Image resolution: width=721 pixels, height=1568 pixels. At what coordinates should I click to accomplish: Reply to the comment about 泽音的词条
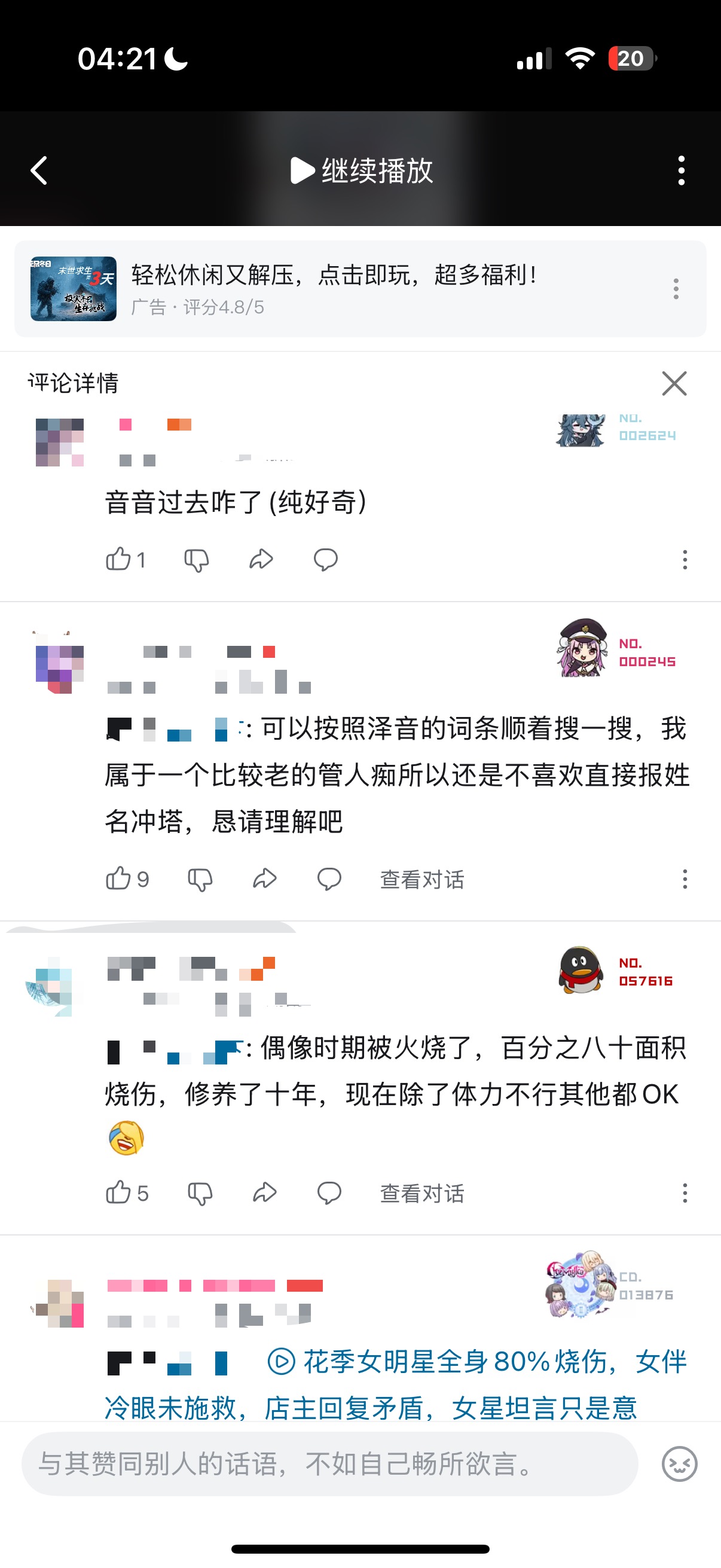click(x=329, y=879)
